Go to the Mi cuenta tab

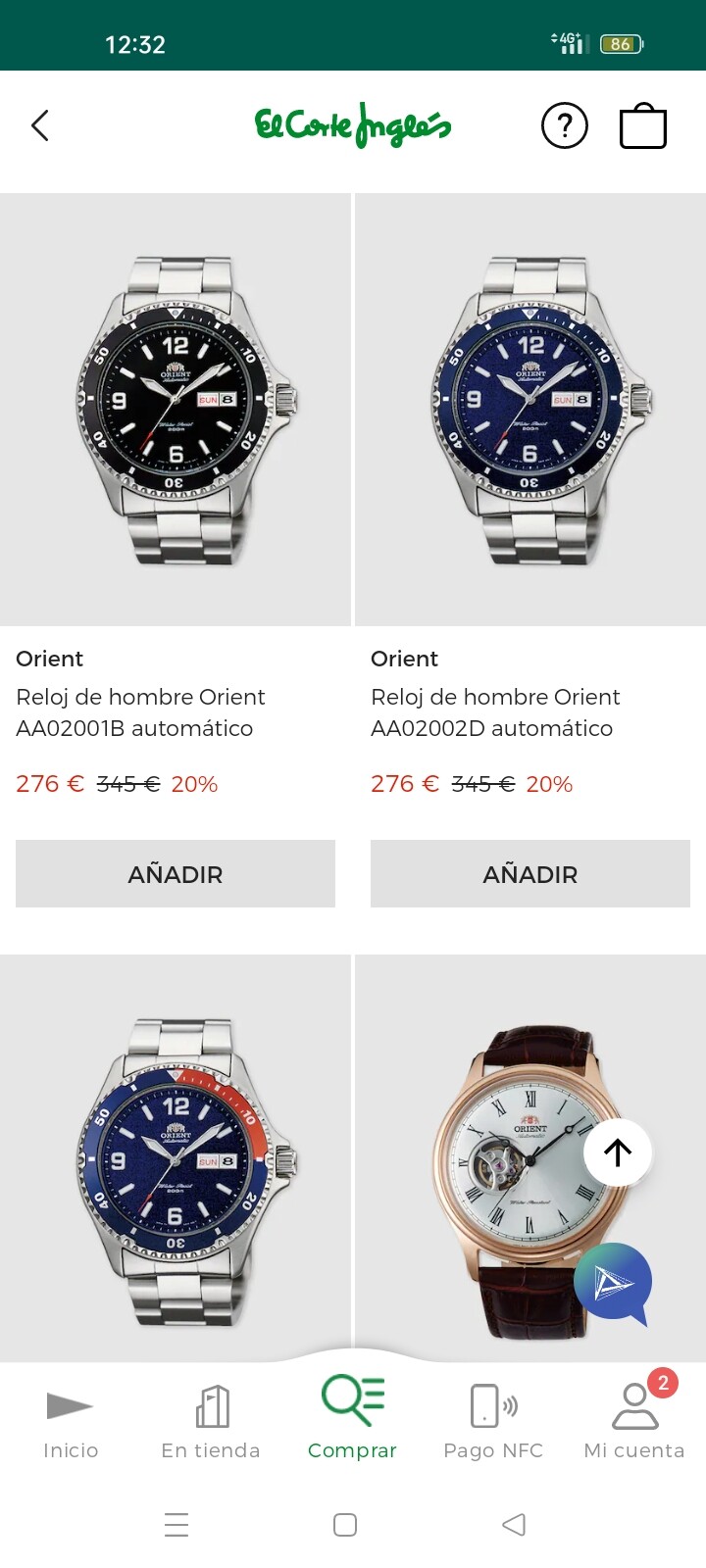point(634,1421)
